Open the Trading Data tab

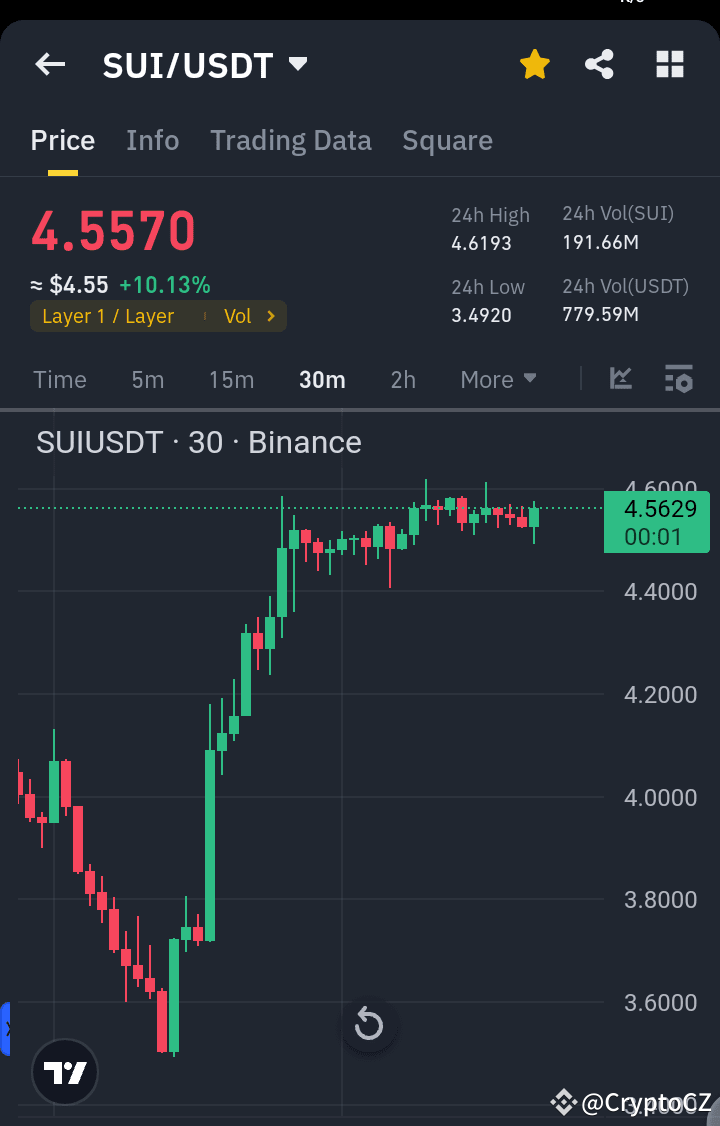click(290, 140)
